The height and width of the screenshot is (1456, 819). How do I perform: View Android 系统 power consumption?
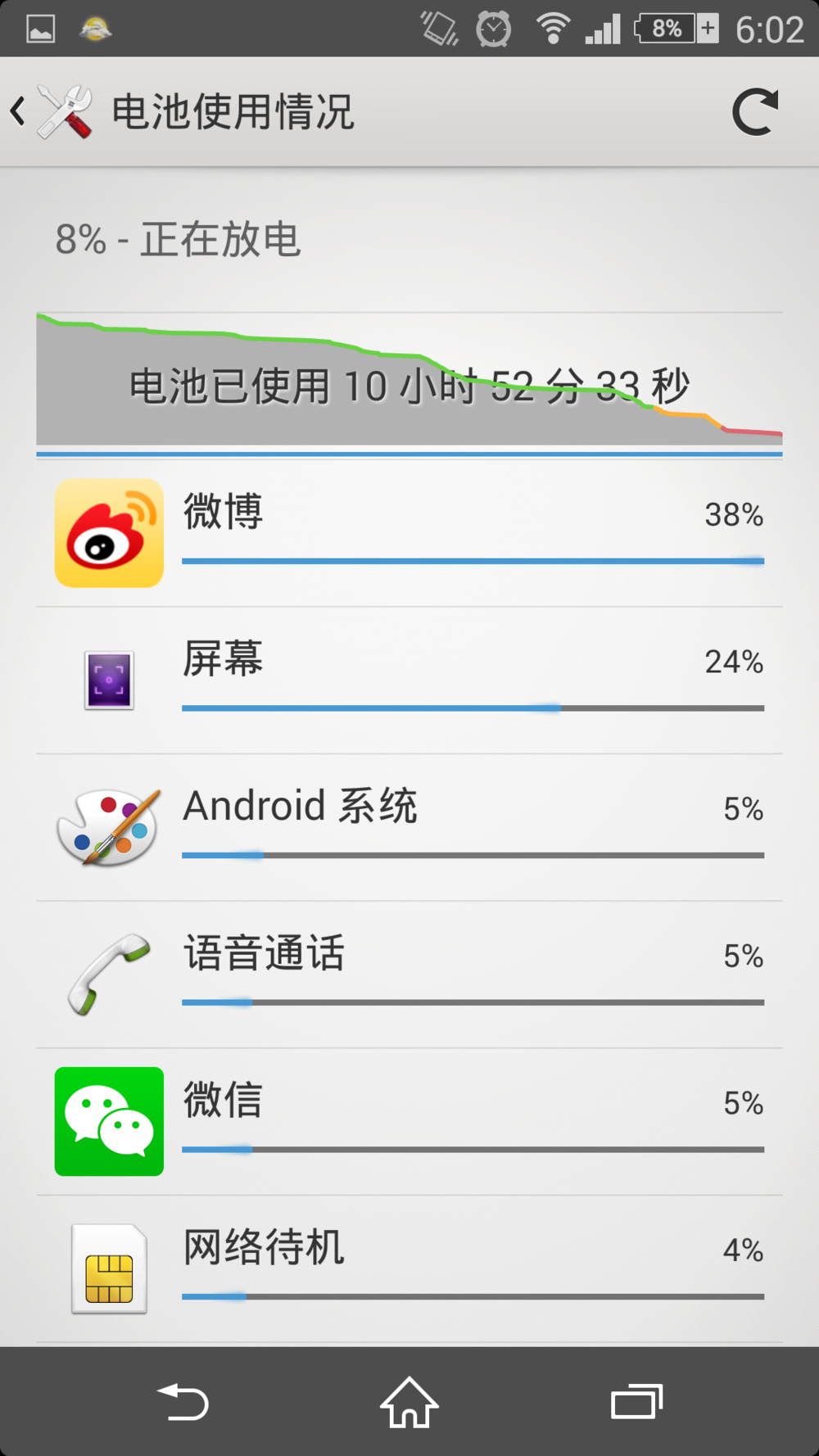[x=409, y=827]
